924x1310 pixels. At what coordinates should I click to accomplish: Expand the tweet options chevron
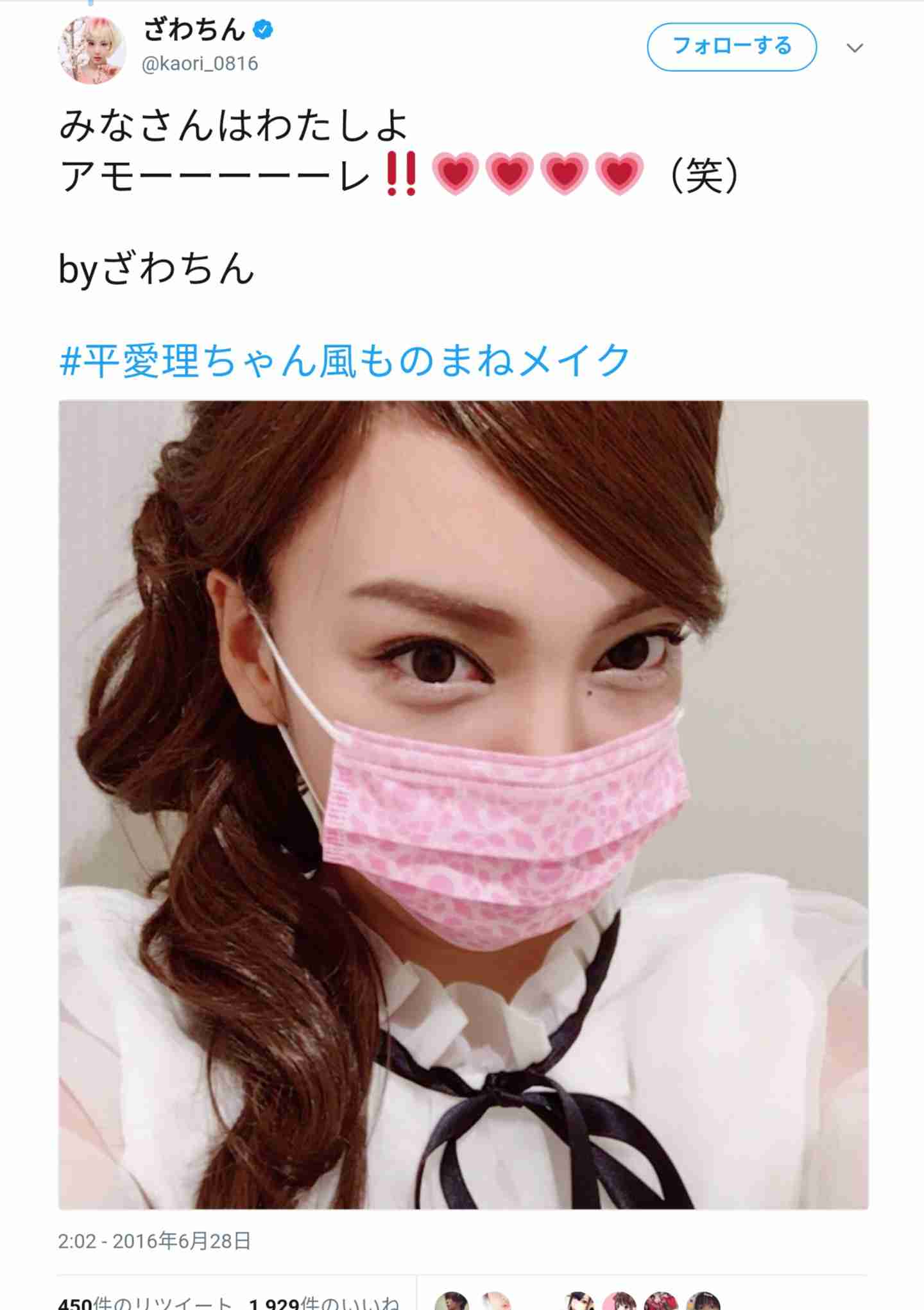[855, 48]
